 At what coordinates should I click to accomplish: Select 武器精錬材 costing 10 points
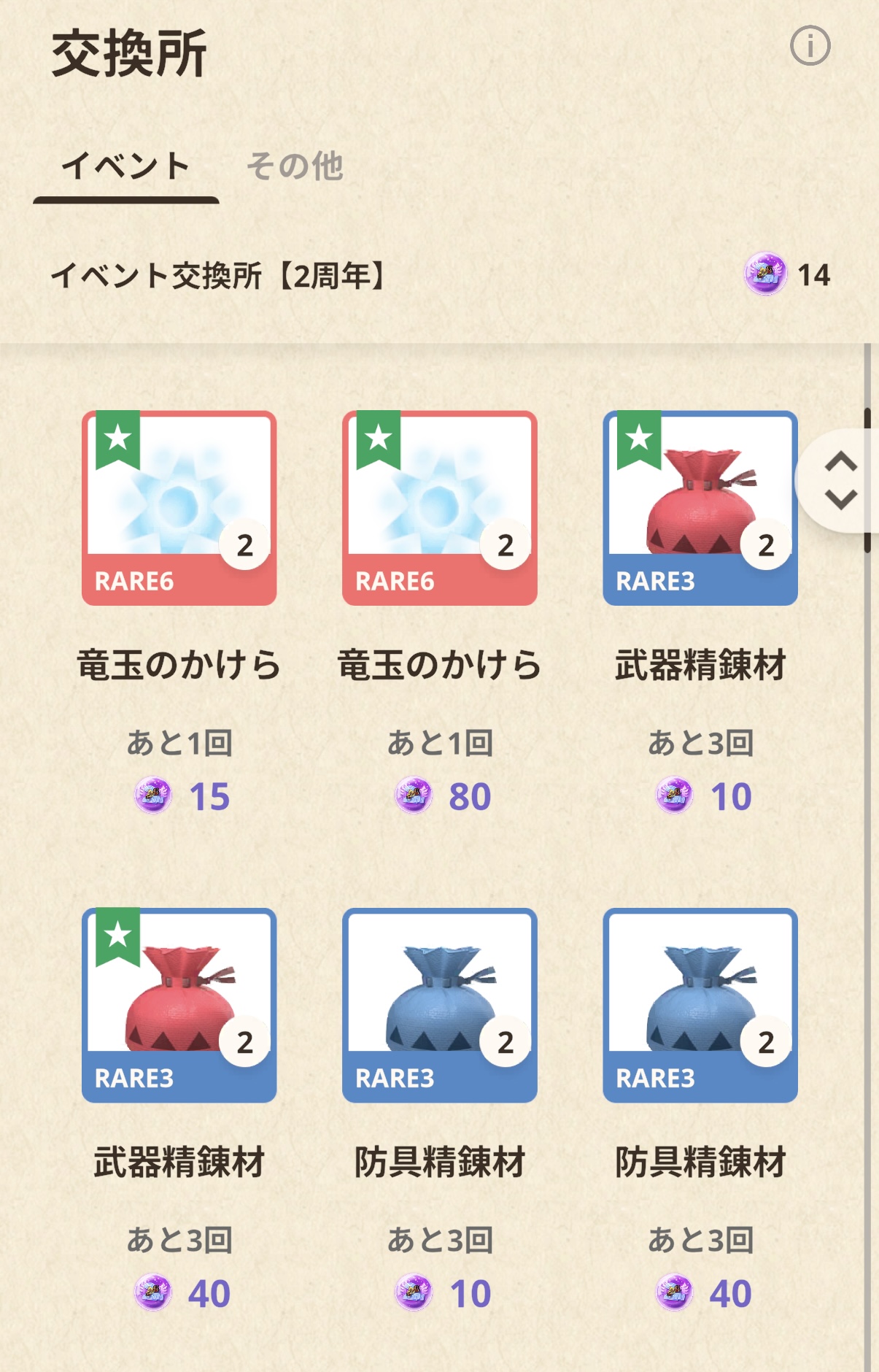pyautogui.click(x=700, y=508)
